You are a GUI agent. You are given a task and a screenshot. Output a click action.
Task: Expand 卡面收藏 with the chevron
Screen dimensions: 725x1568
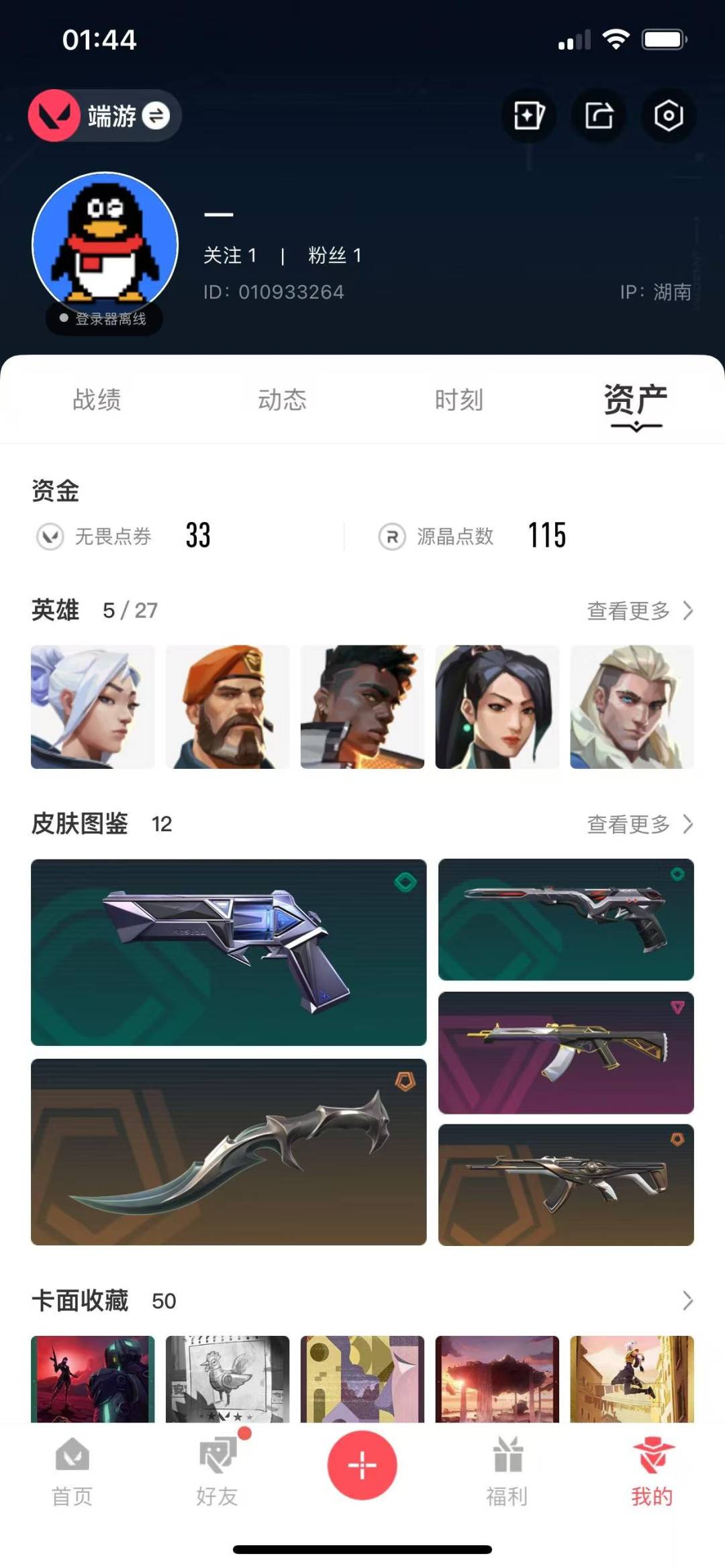point(687,1301)
